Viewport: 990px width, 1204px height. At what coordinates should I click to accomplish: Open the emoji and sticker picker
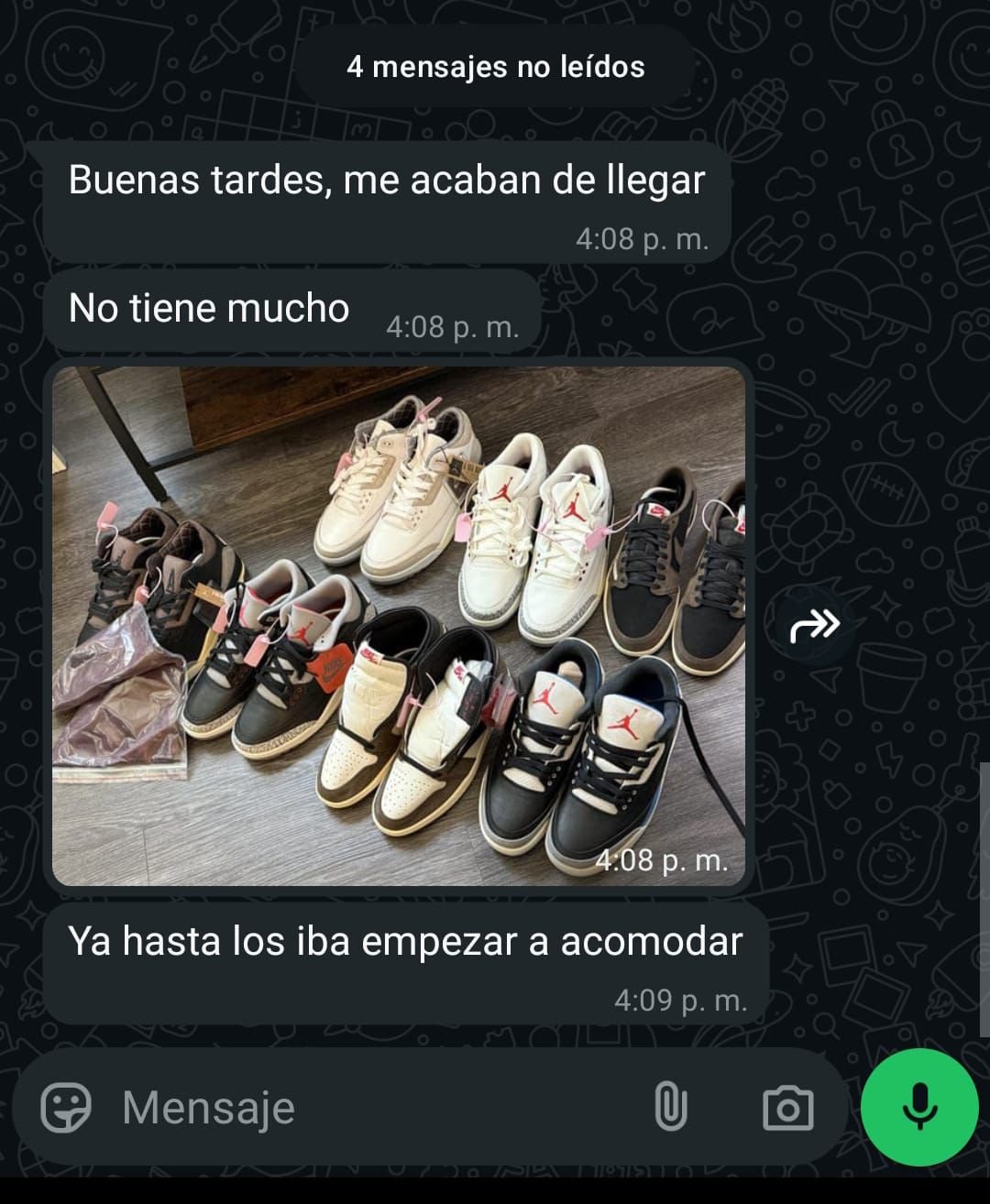(66, 1108)
